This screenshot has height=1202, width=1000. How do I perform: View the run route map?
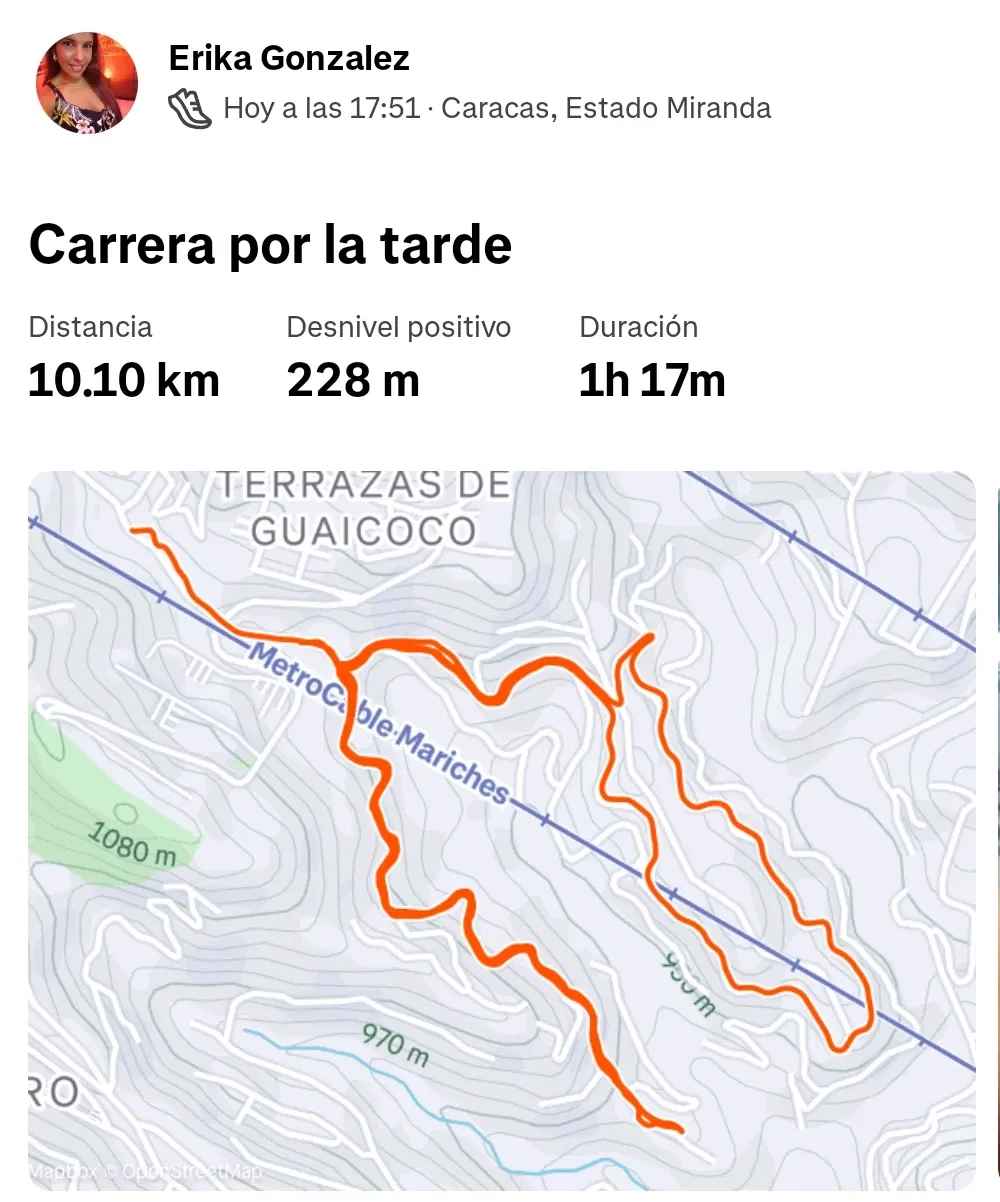click(x=501, y=830)
